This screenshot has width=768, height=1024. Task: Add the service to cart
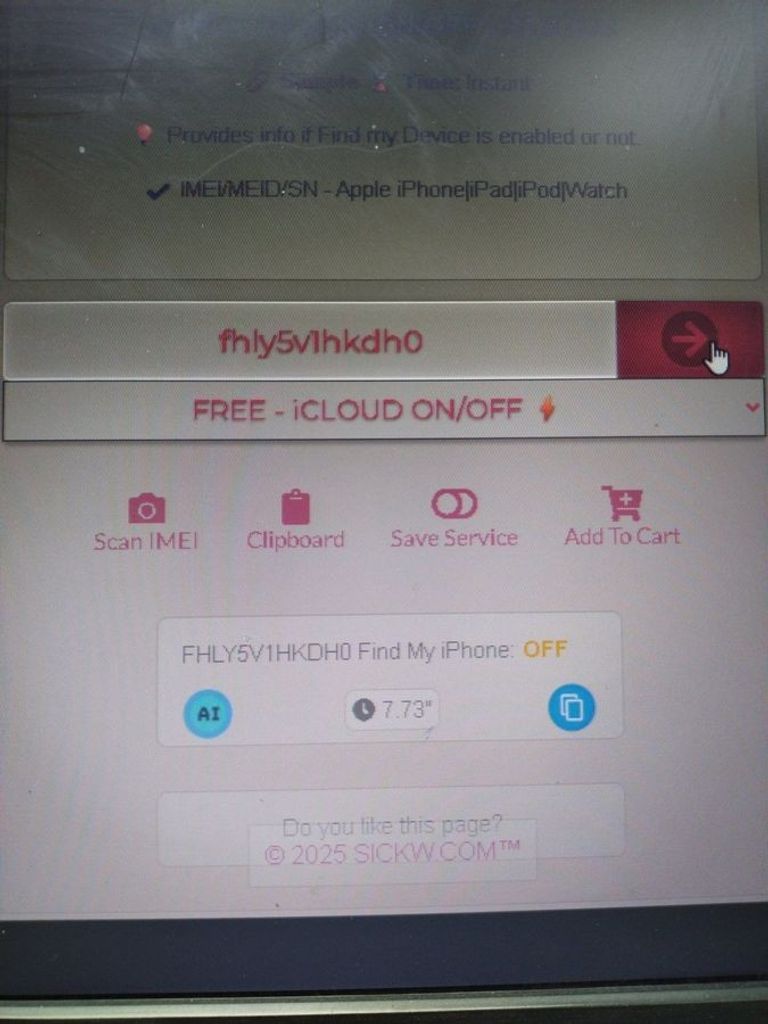621,518
